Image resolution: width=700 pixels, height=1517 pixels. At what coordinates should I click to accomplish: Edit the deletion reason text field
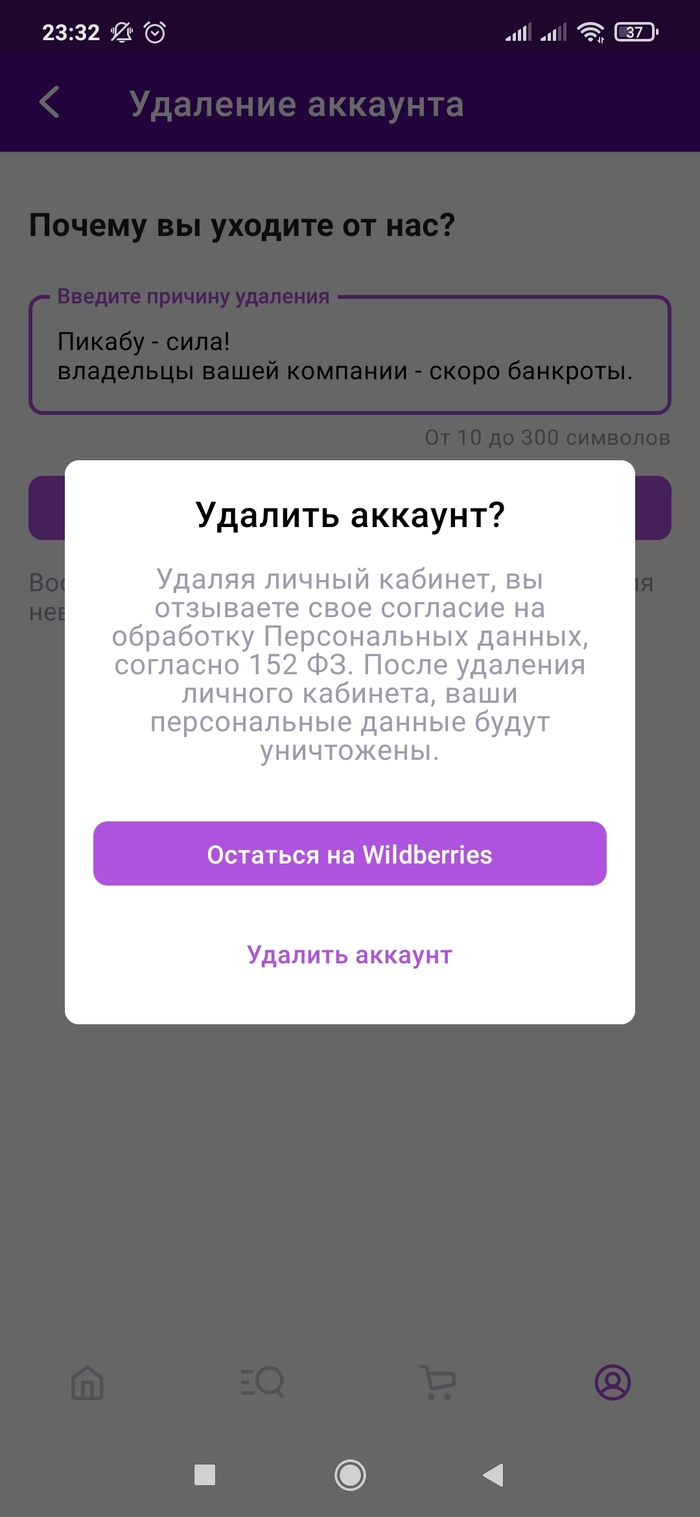(349, 356)
